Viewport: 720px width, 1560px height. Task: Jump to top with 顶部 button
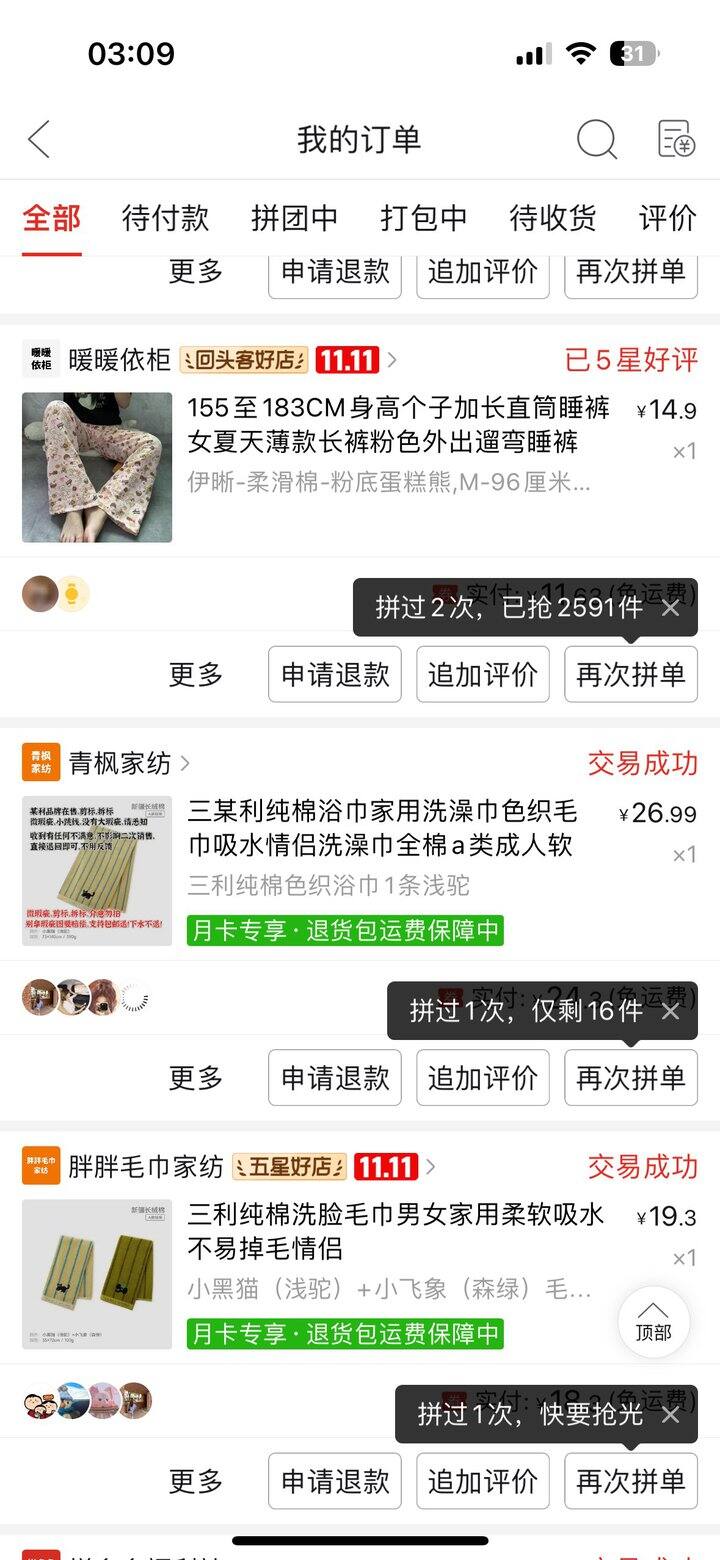[653, 1322]
